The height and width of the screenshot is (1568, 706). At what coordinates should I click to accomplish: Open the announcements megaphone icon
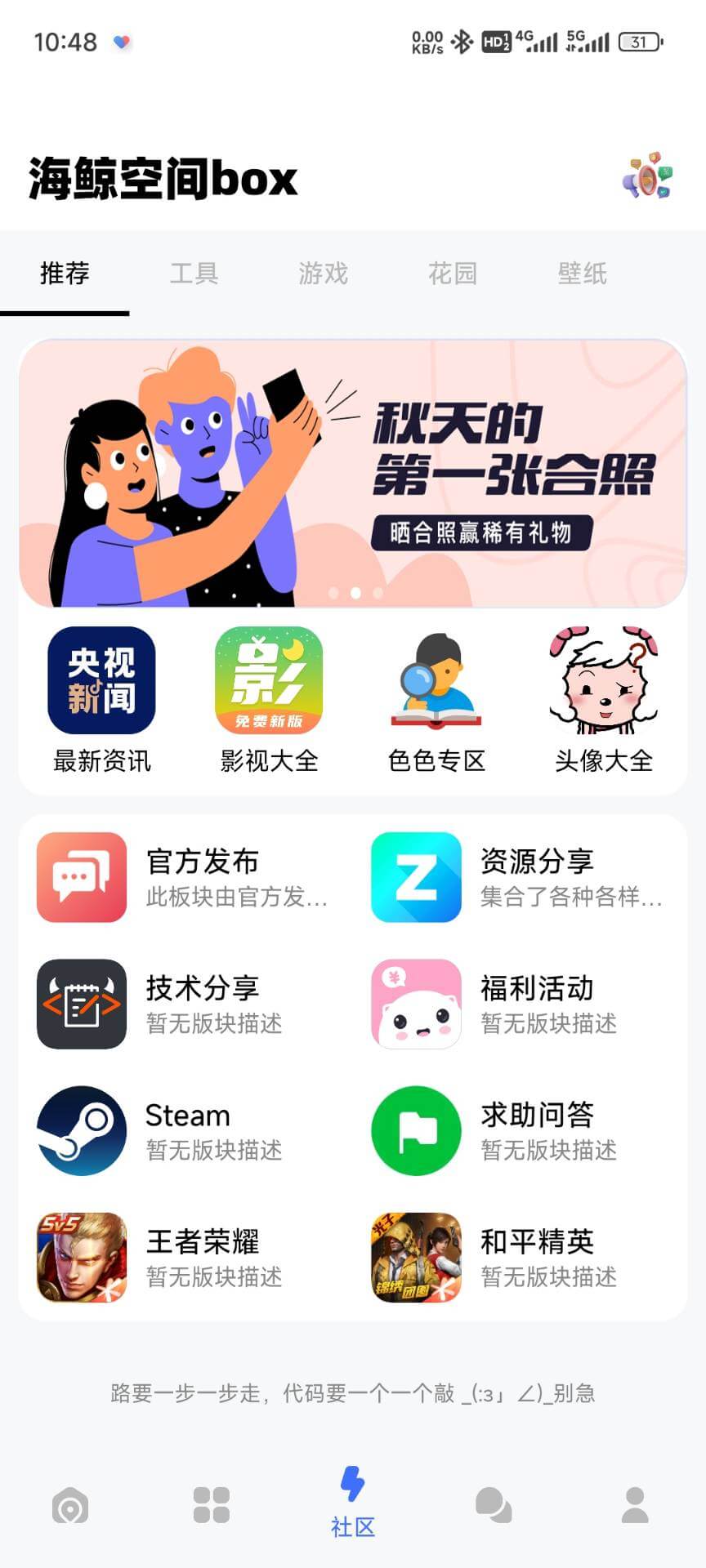click(x=647, y=176)
